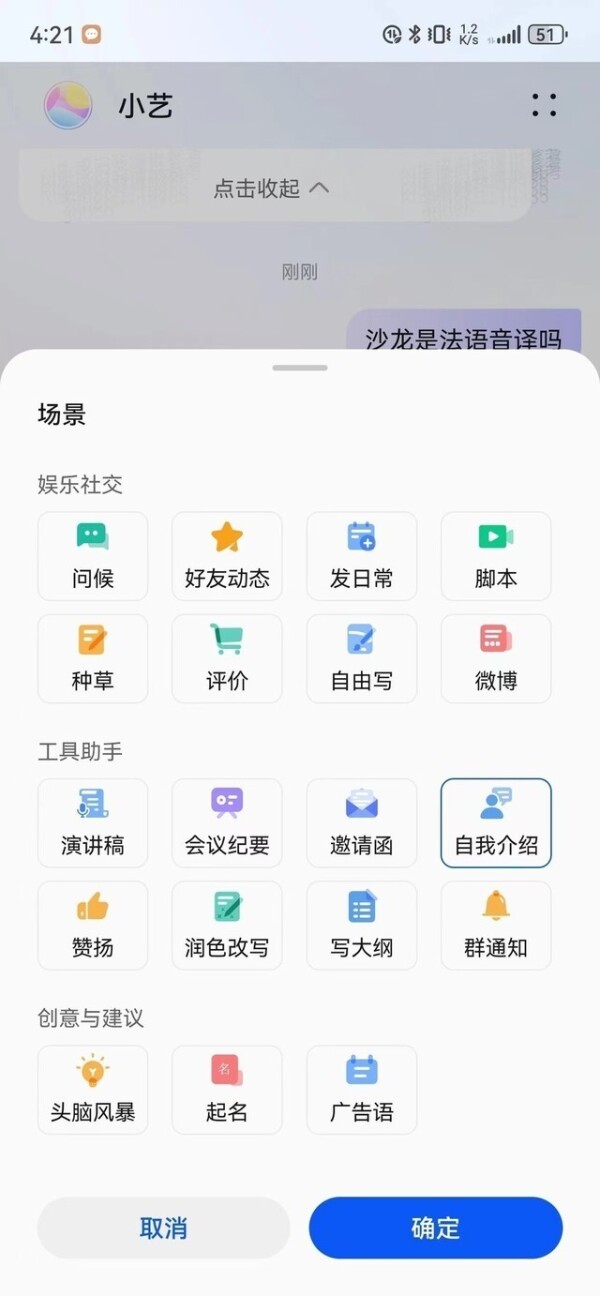Pick the 发日常 scene

361,556
